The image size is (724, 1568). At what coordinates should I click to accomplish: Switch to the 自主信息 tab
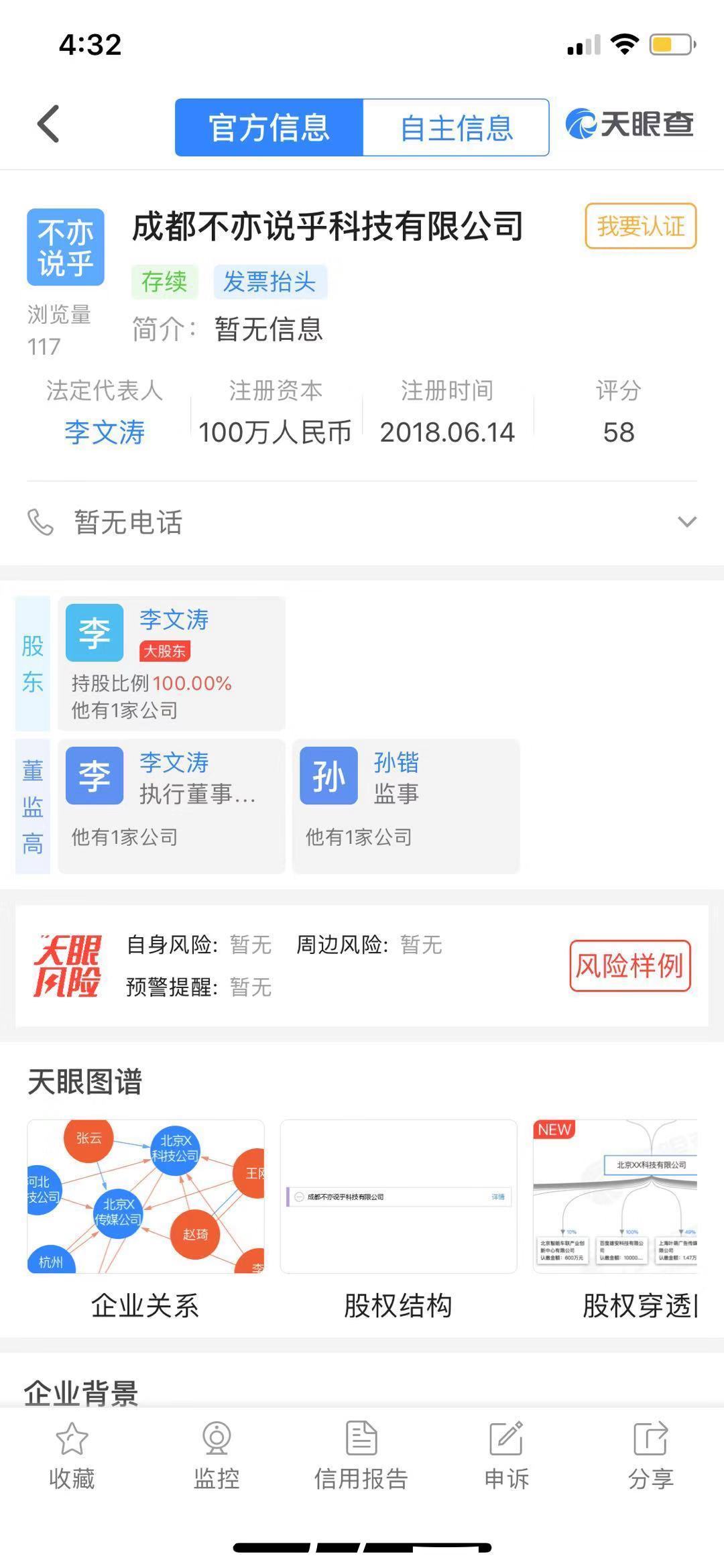click(456, 127)
